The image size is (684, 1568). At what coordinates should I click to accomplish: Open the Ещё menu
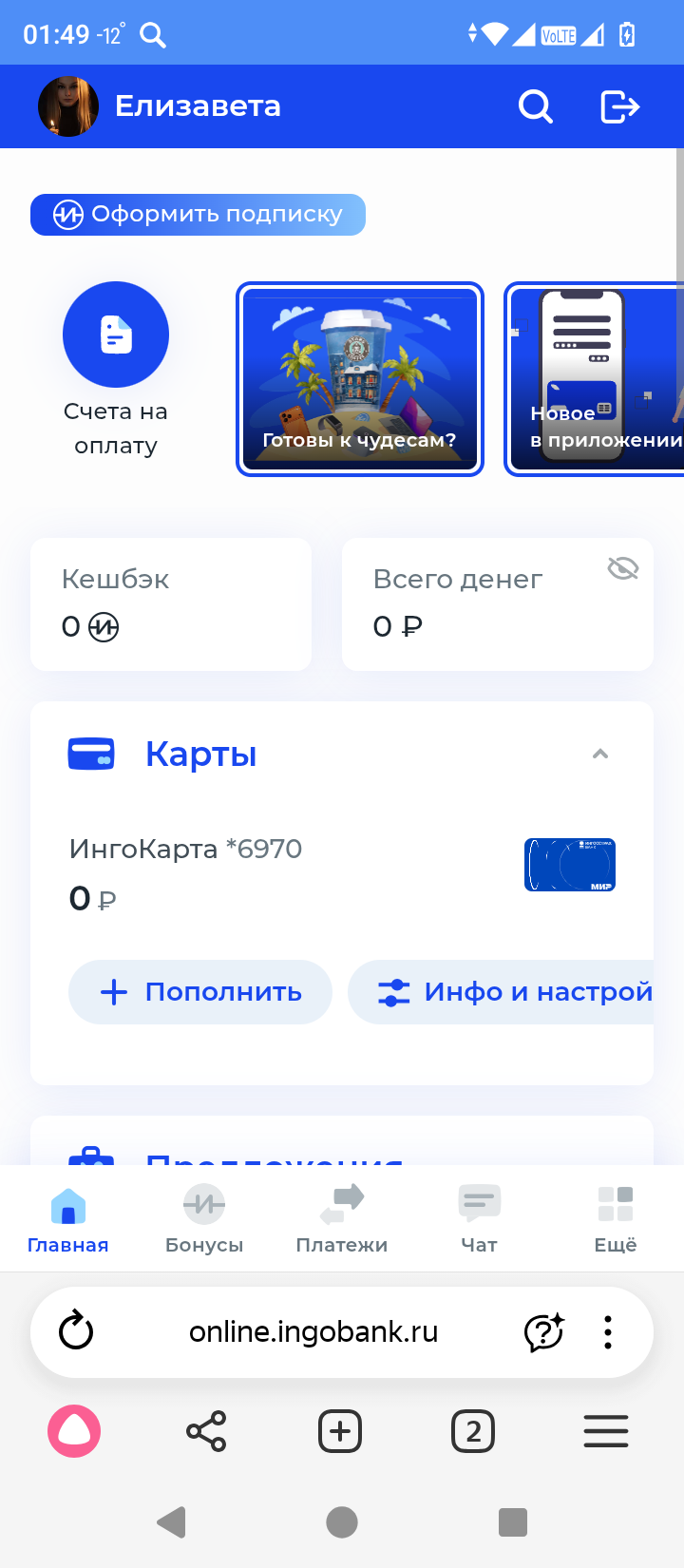click(x=615, y=1218)
